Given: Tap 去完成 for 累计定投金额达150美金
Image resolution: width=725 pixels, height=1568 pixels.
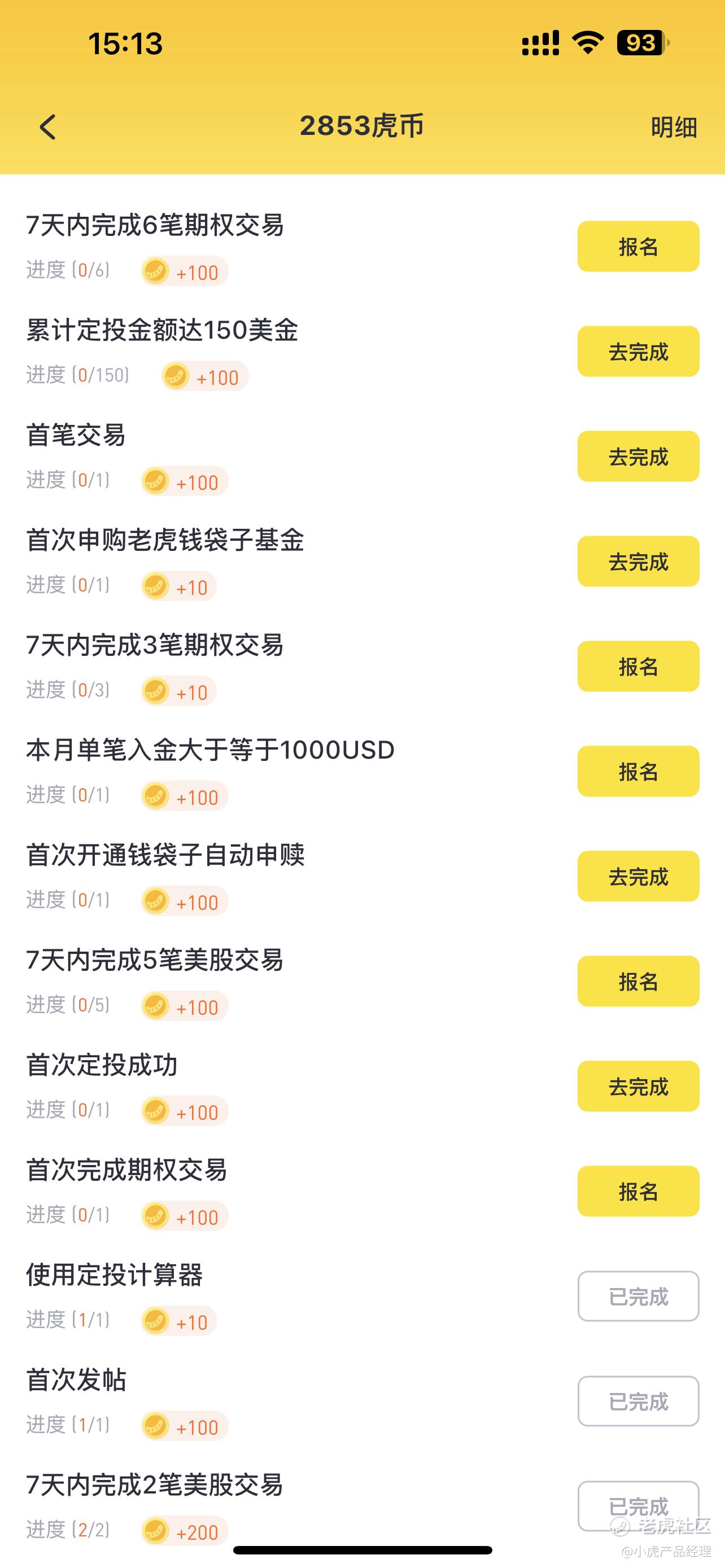Looking at the screenshot, I should click(x=638, y=351).
